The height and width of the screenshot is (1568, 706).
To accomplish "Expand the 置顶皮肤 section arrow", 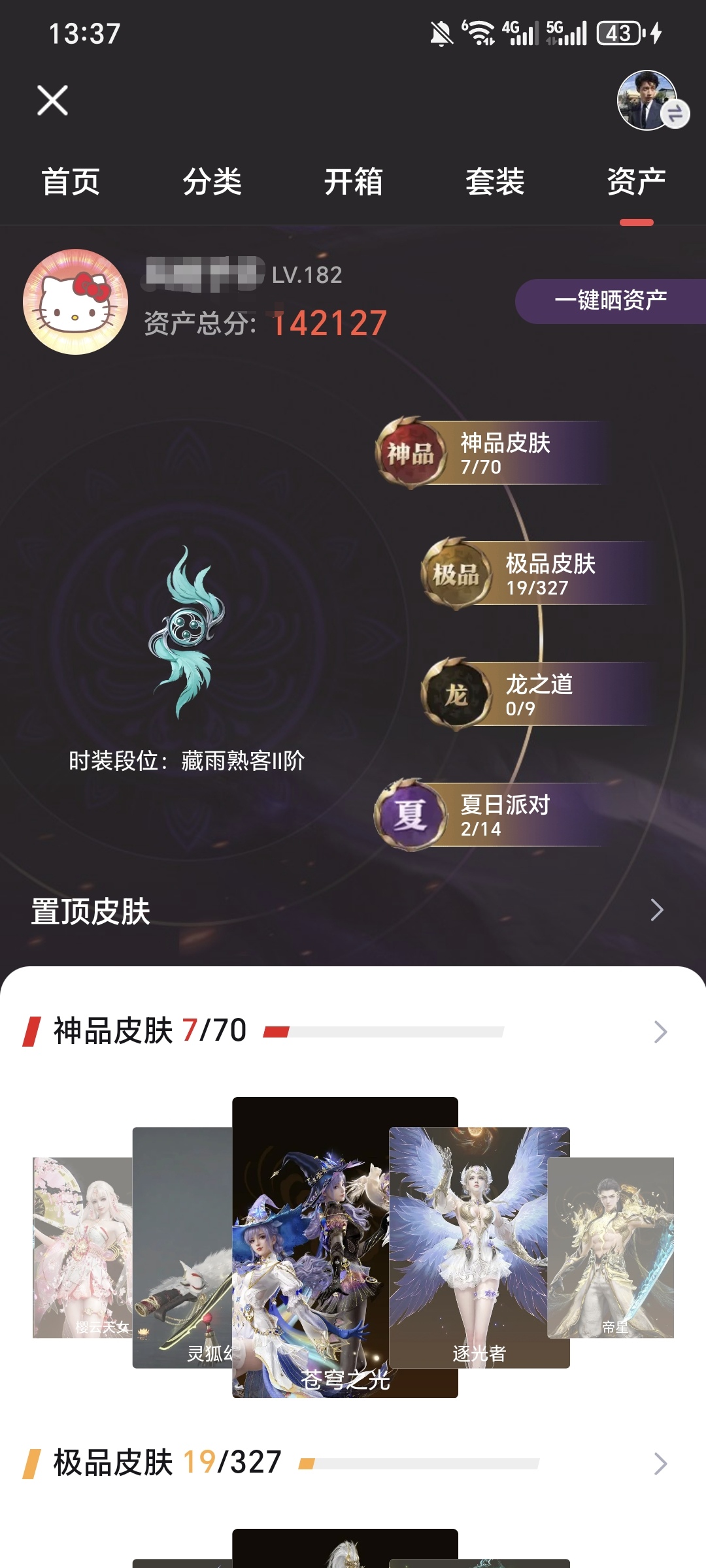I will (657, 909).
